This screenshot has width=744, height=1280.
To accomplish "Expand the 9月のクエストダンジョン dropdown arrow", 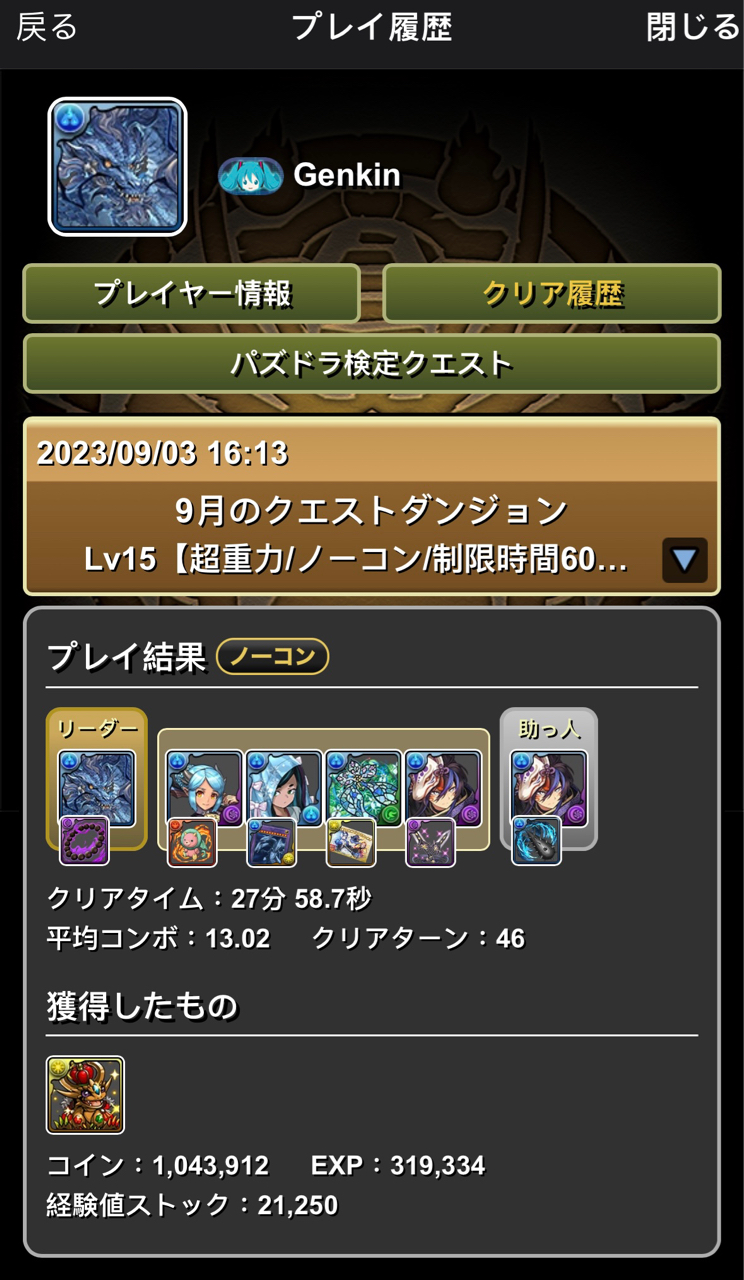I will [684, 560].
